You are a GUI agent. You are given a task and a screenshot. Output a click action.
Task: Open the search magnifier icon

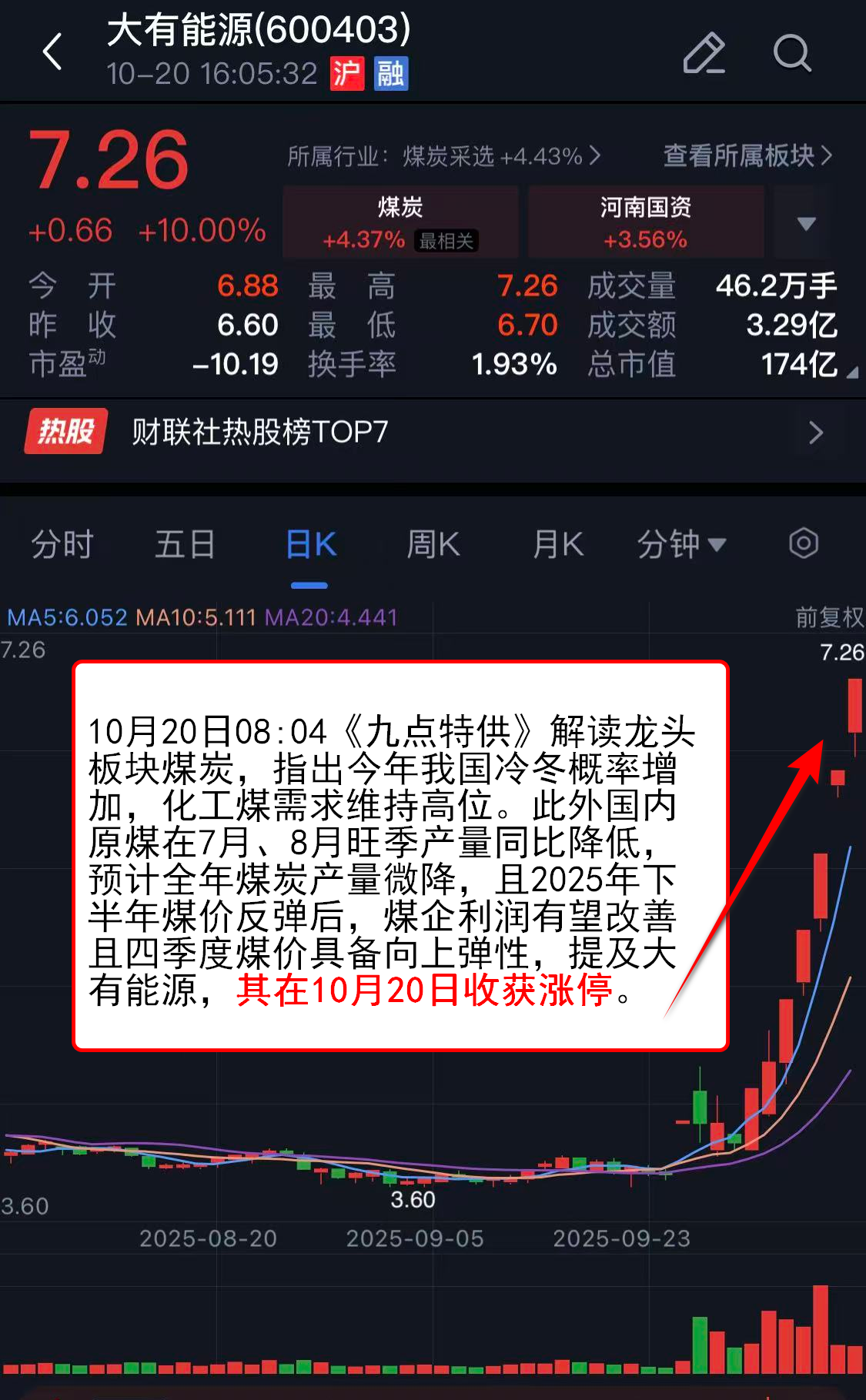[x=791, y=53]
